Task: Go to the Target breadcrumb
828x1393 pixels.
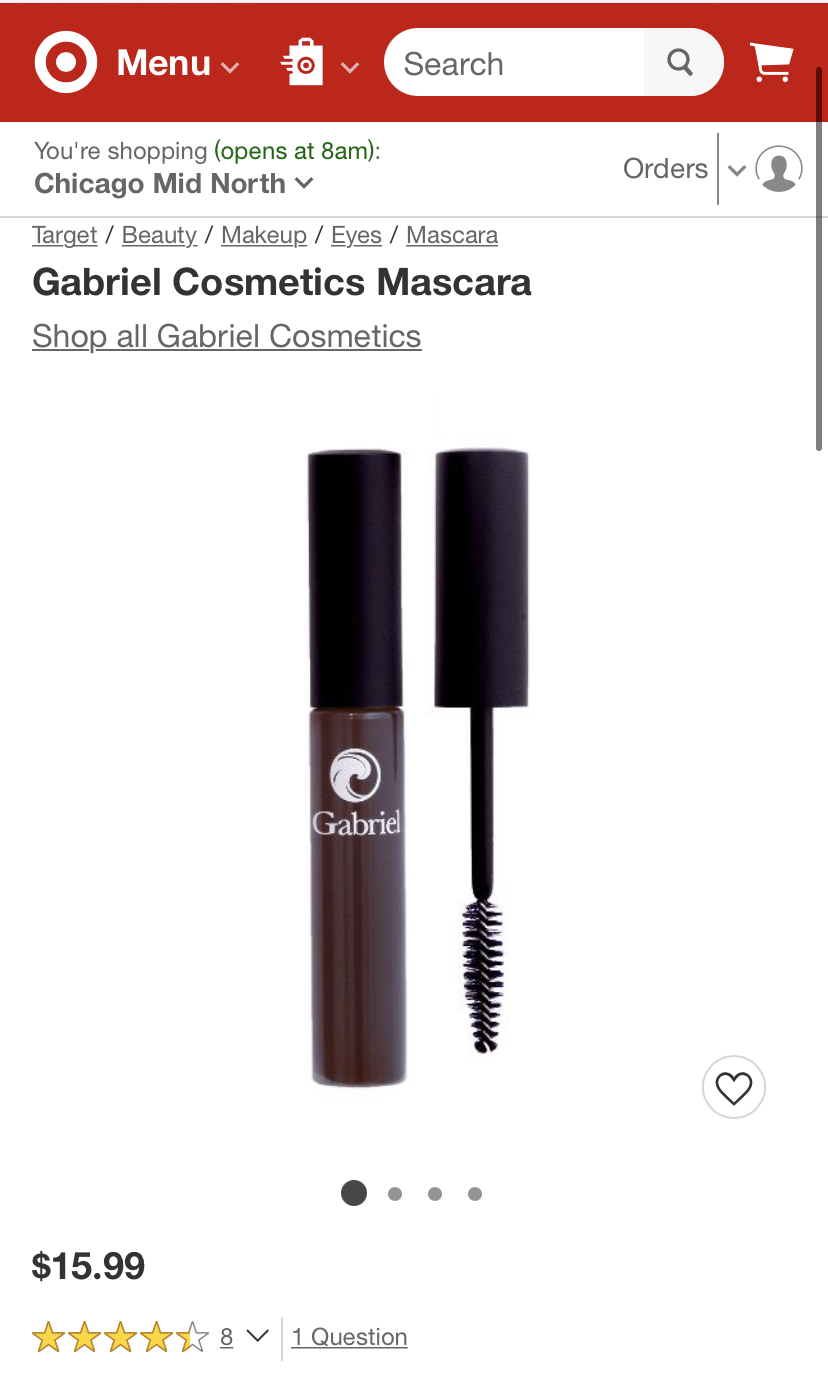Action: [64, 235]
